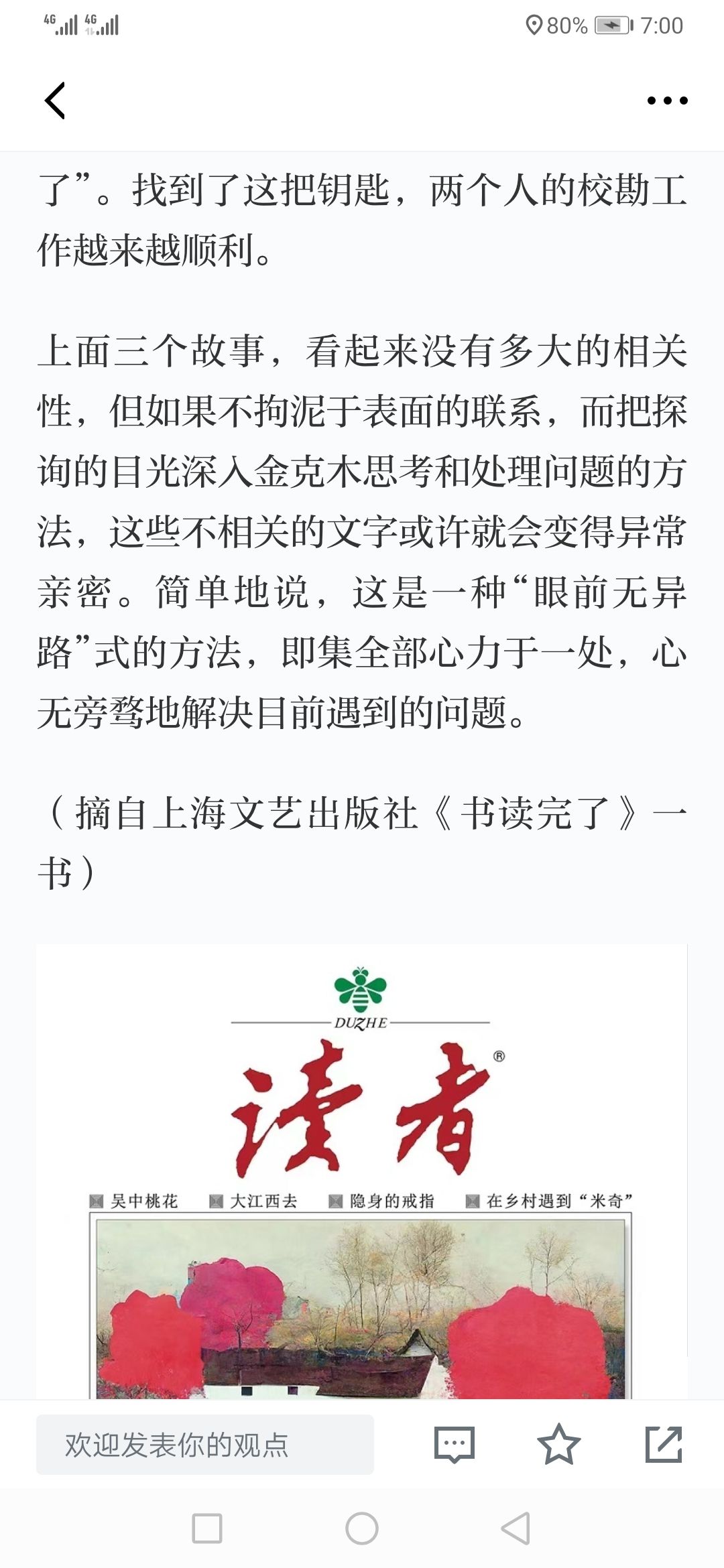Open the three-dot overflow menu
The width and height of the screenshot is (724, 1568).
pos(667,101)
